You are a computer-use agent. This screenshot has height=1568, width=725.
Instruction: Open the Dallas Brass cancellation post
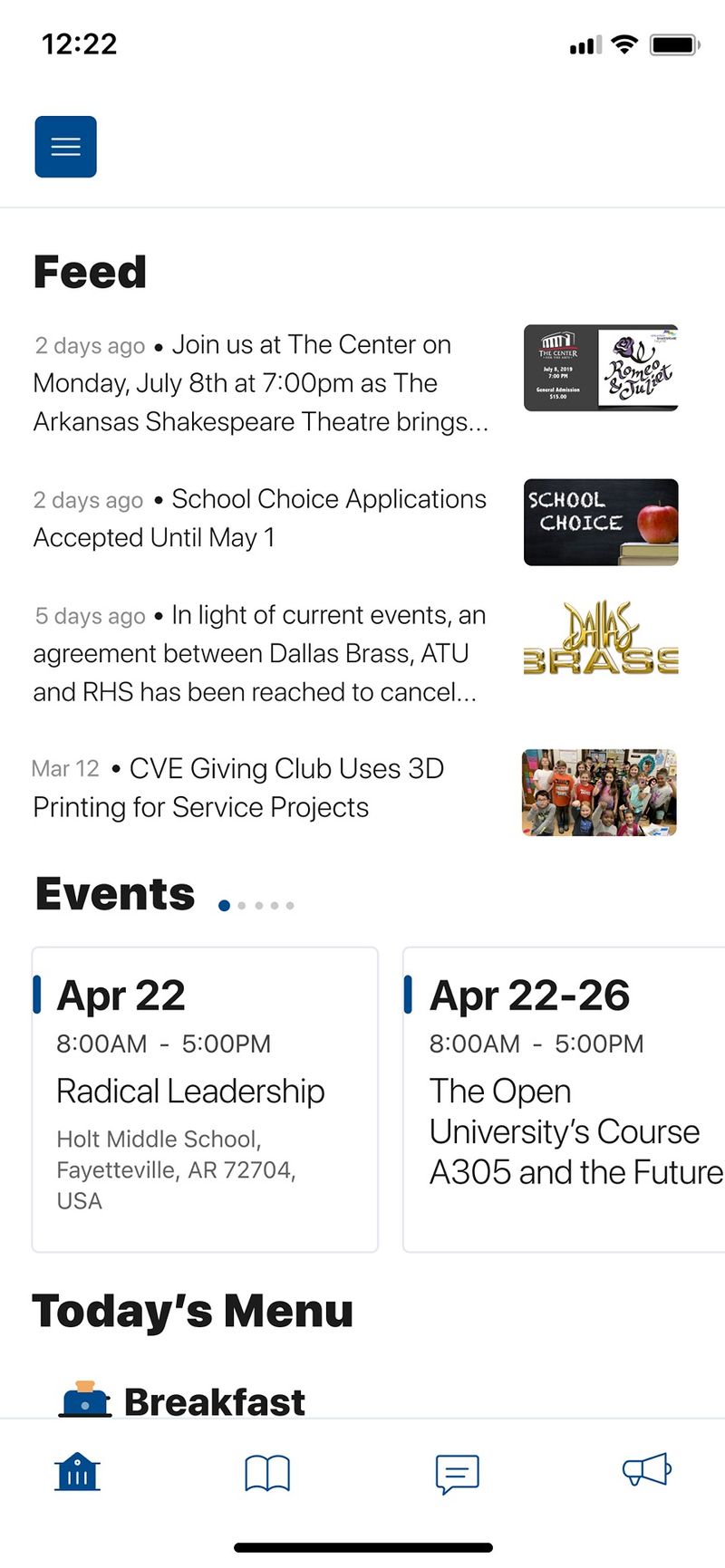coord(261,653)
